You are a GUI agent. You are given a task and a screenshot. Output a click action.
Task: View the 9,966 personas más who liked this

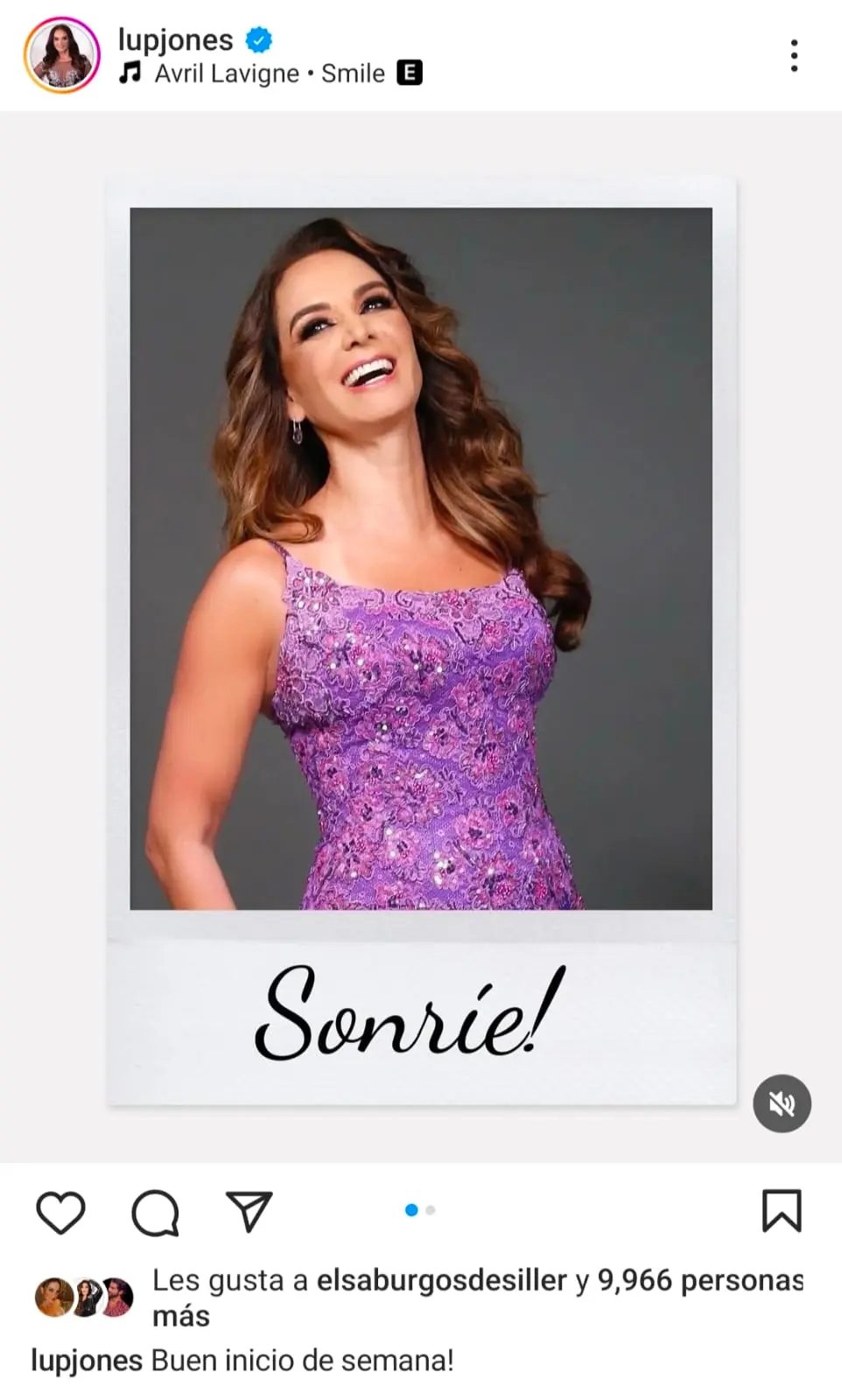699,1281
